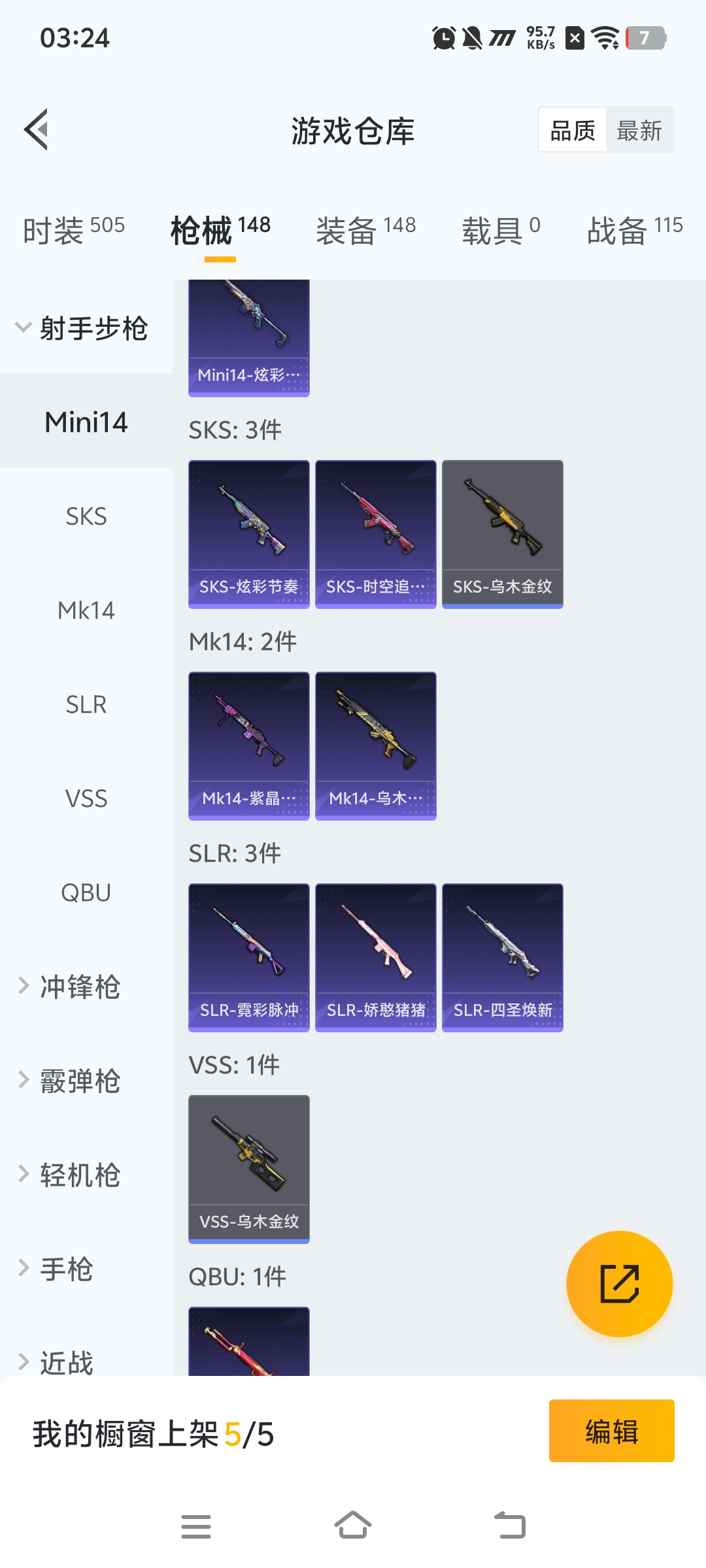Jump to QBU in the side list
Image resolution: width=706 pixels, height=1568 pixels.
(x=86, y=892)
